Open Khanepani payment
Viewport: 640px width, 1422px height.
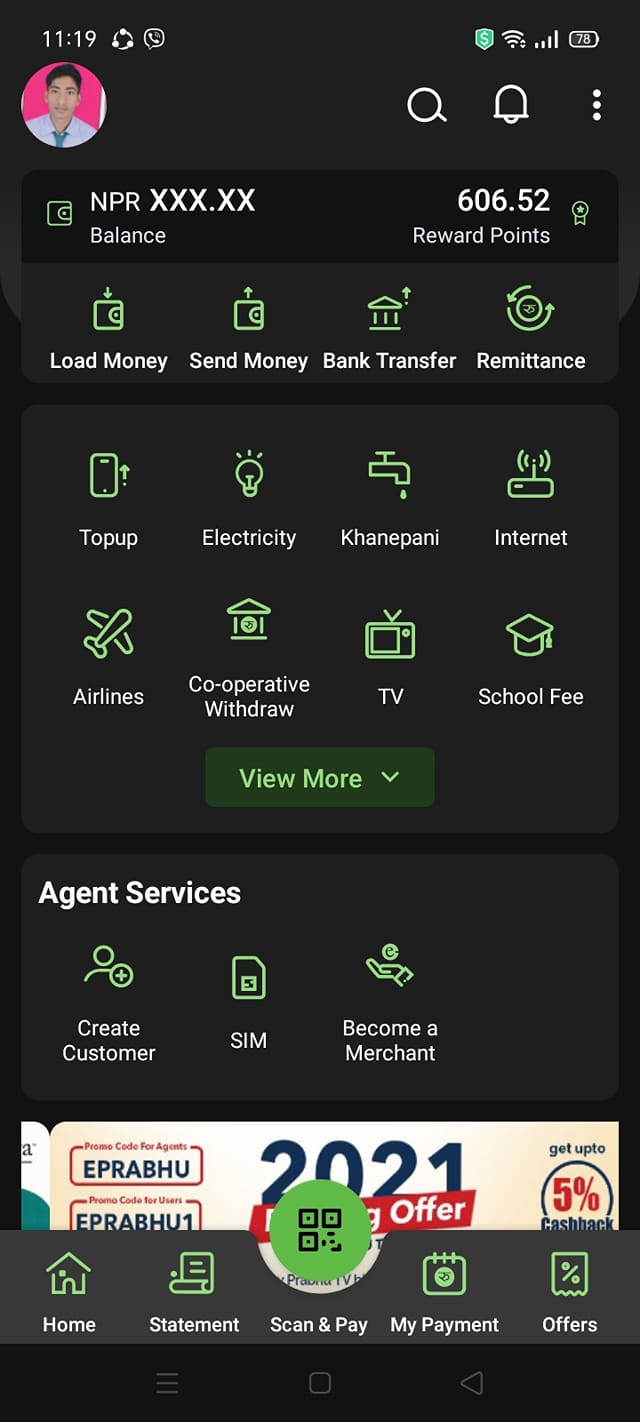point(390,499)
